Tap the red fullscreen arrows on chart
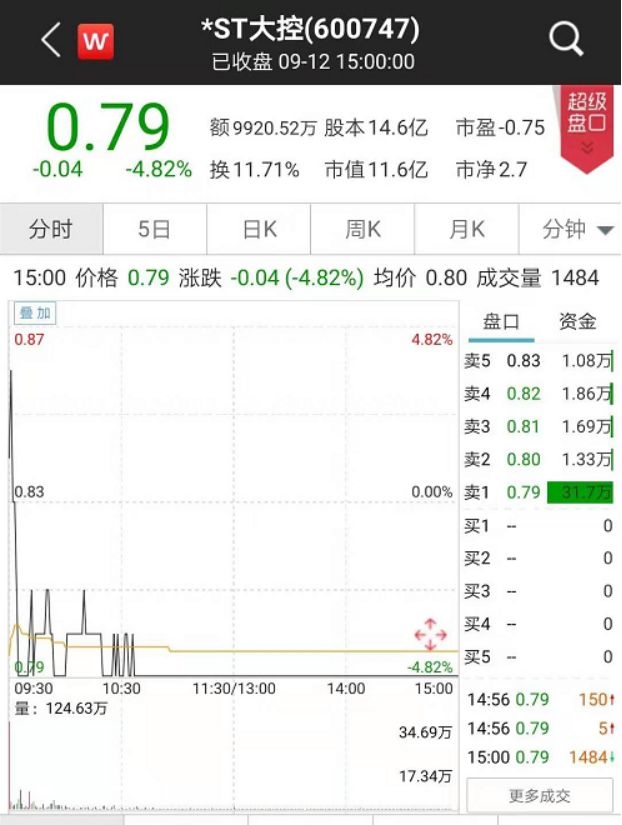 point(430,635)
